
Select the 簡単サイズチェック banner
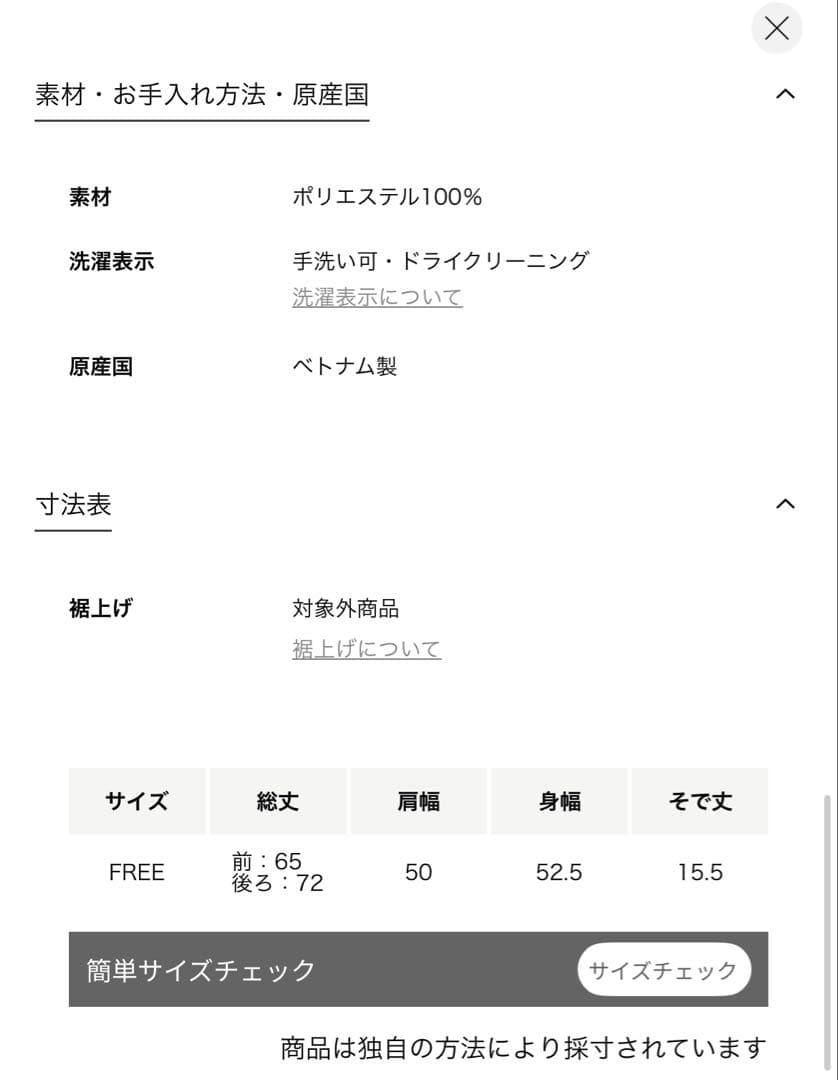[418, 969]
